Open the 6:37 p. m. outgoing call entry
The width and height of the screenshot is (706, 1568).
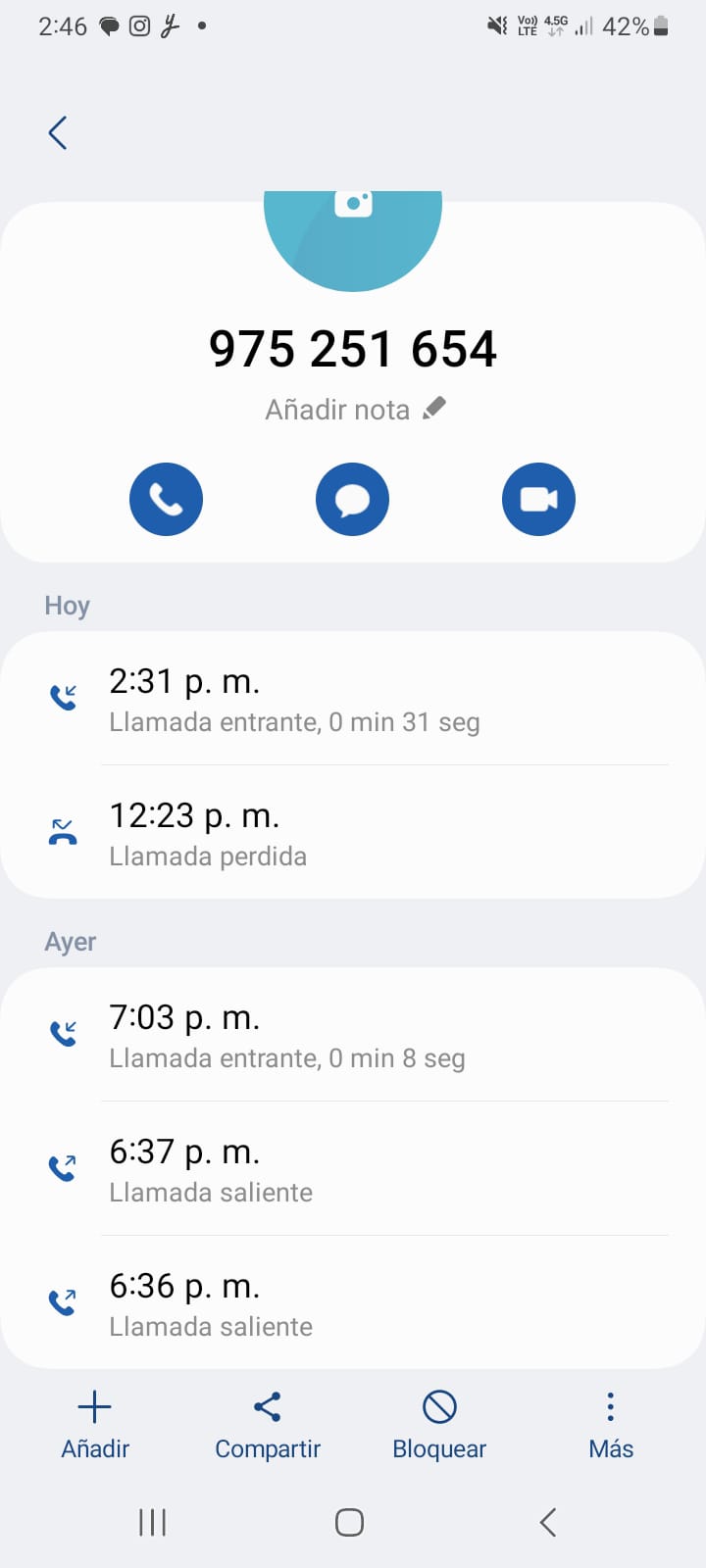[353, 1169]
